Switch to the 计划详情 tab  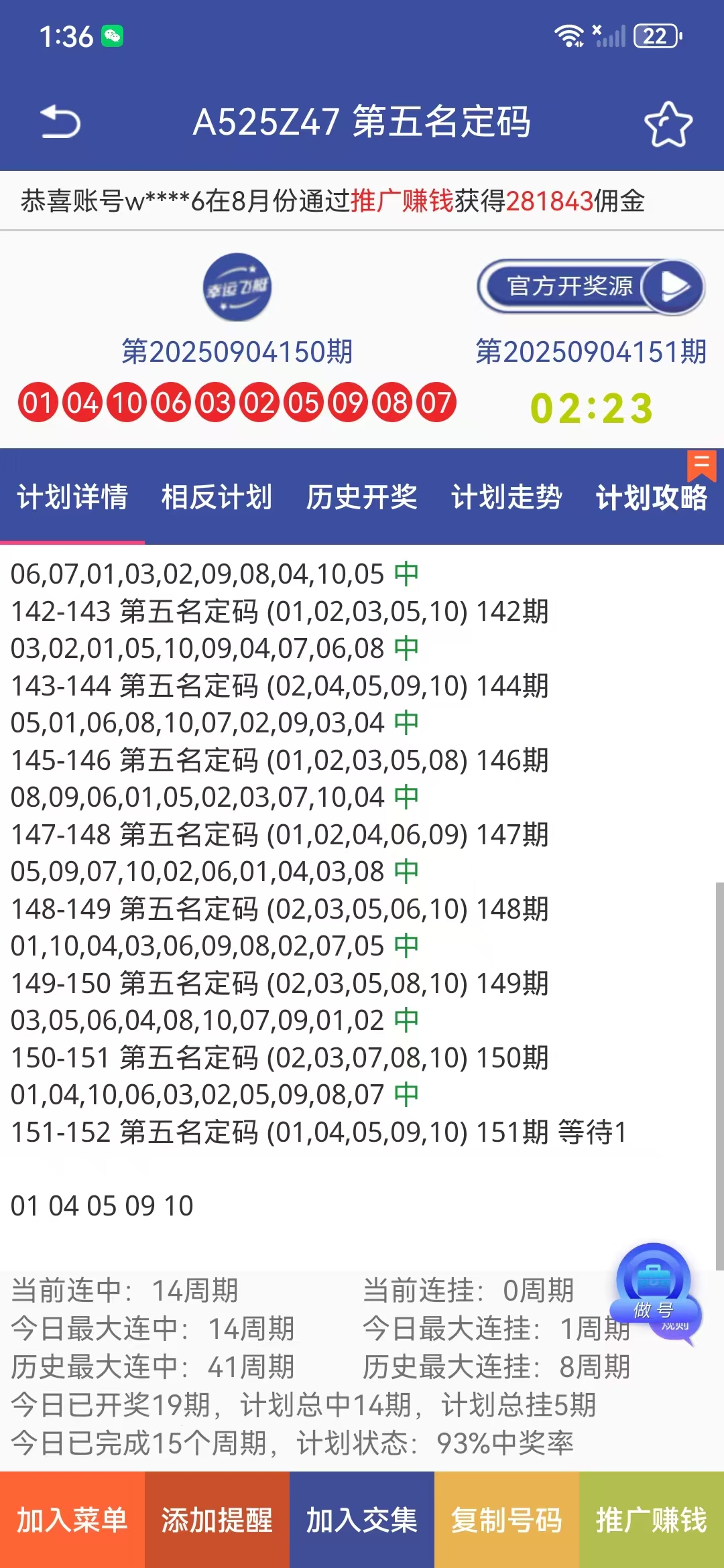pos(72,497)
